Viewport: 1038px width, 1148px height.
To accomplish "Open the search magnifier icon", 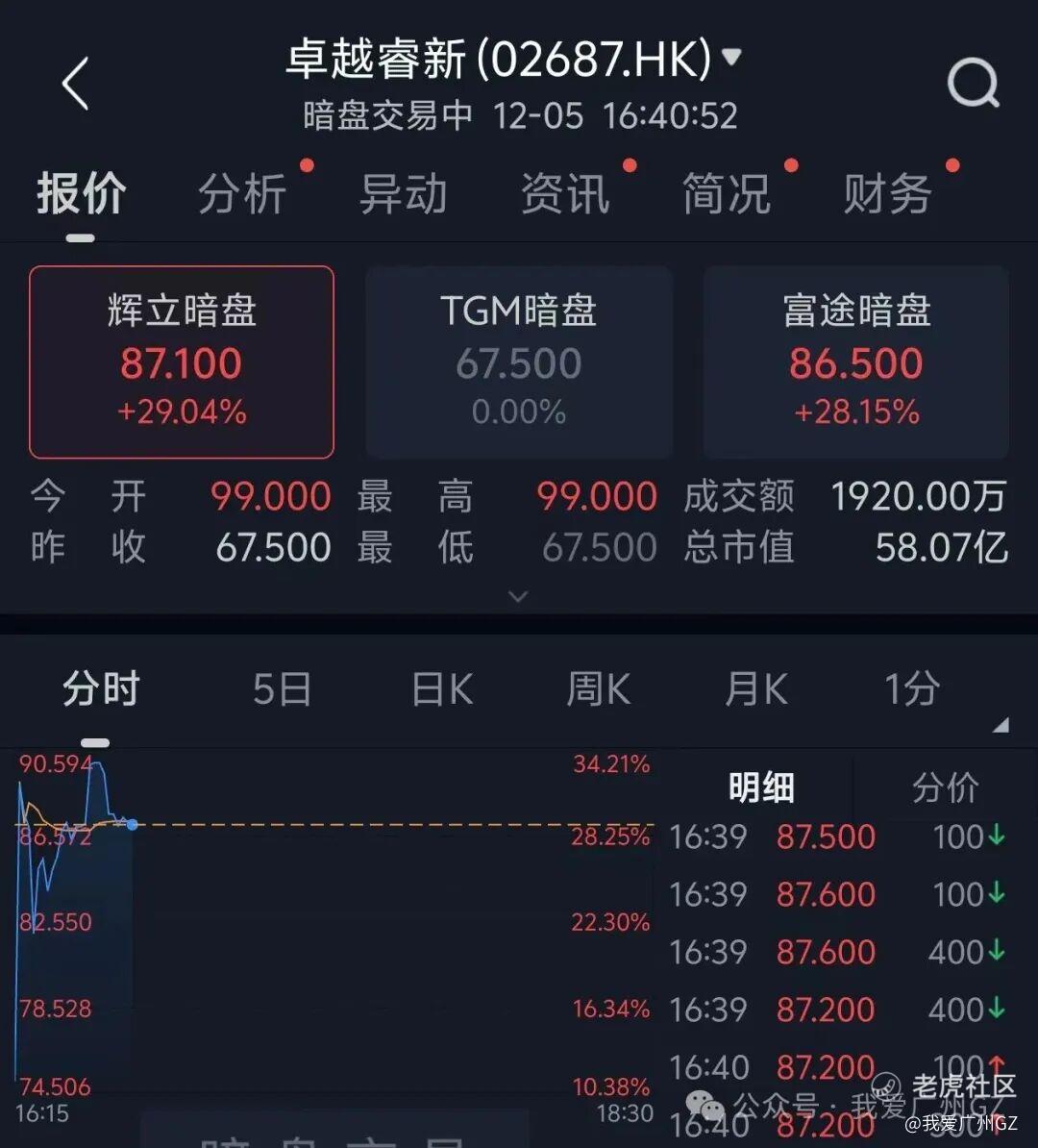I will point(974,84).
